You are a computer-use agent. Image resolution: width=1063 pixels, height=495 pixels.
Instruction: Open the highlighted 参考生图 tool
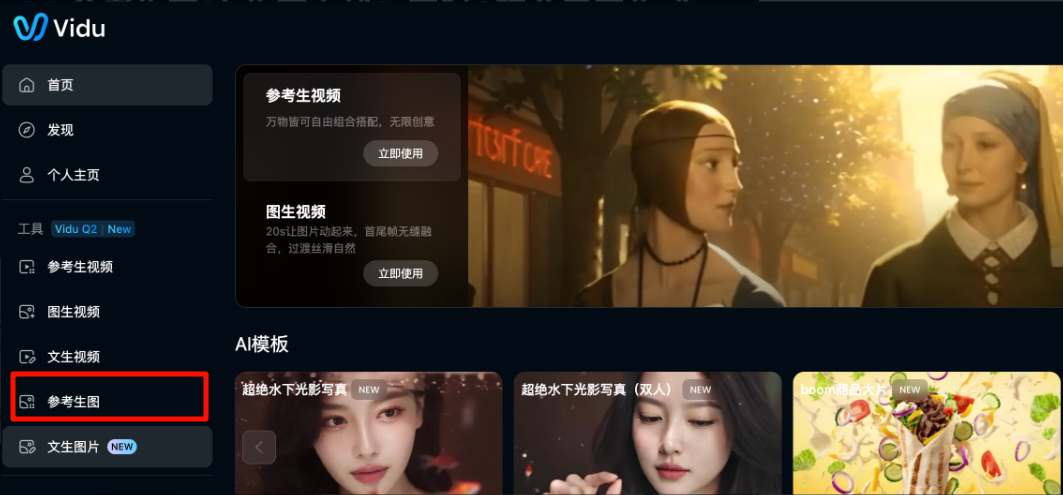(x=73, y=402)
